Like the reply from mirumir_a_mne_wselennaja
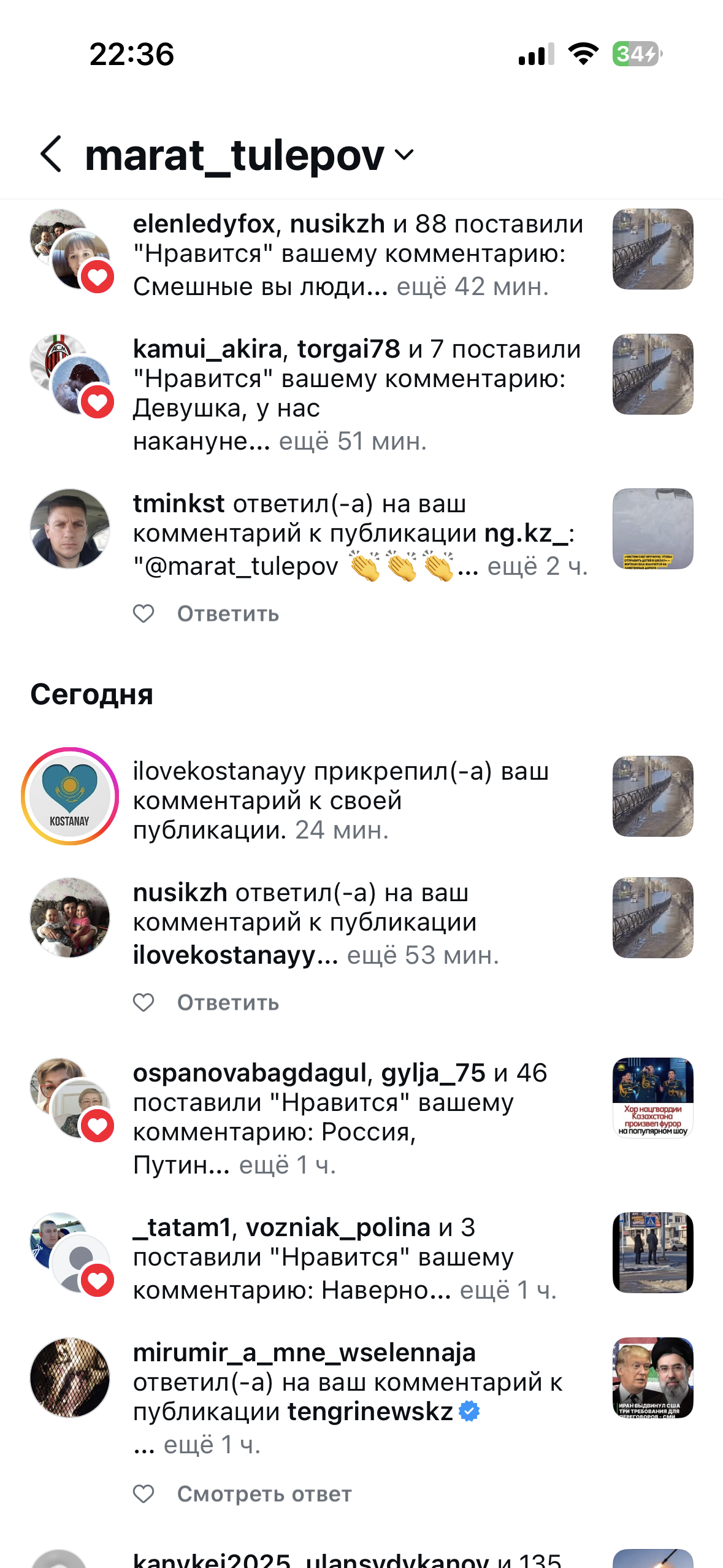The height and width of the screenshot is (1568, 723). pyautogui.click(x=144, y=1494)
